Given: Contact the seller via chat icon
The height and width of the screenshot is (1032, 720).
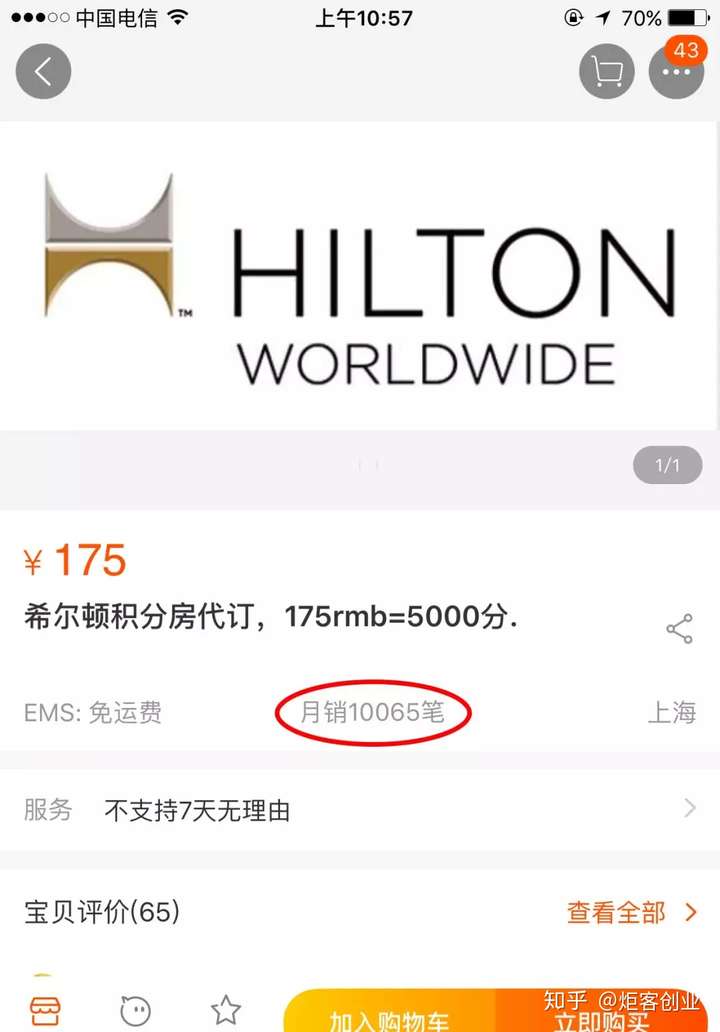Looking at the screenshot, I should [x=135, y=1009].
